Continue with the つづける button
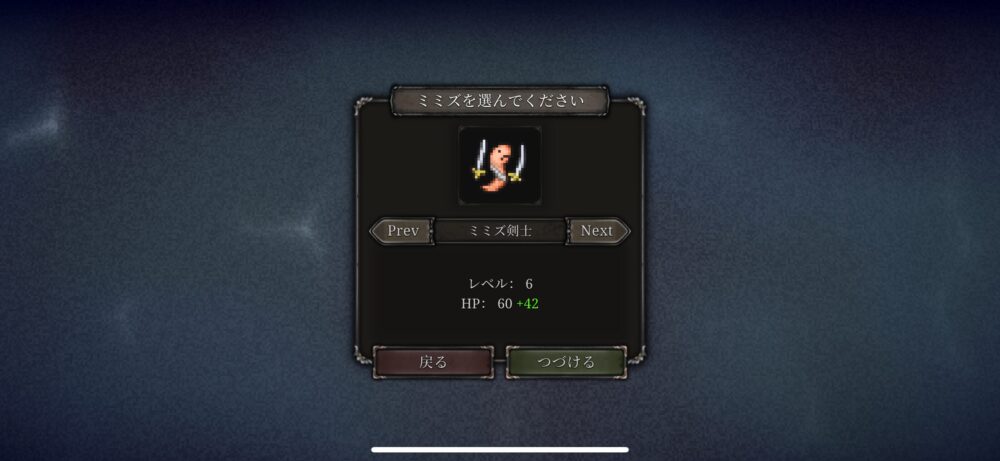Image resolution: width=1000 pixels, height=461 pixels. (x=566, y=362)
